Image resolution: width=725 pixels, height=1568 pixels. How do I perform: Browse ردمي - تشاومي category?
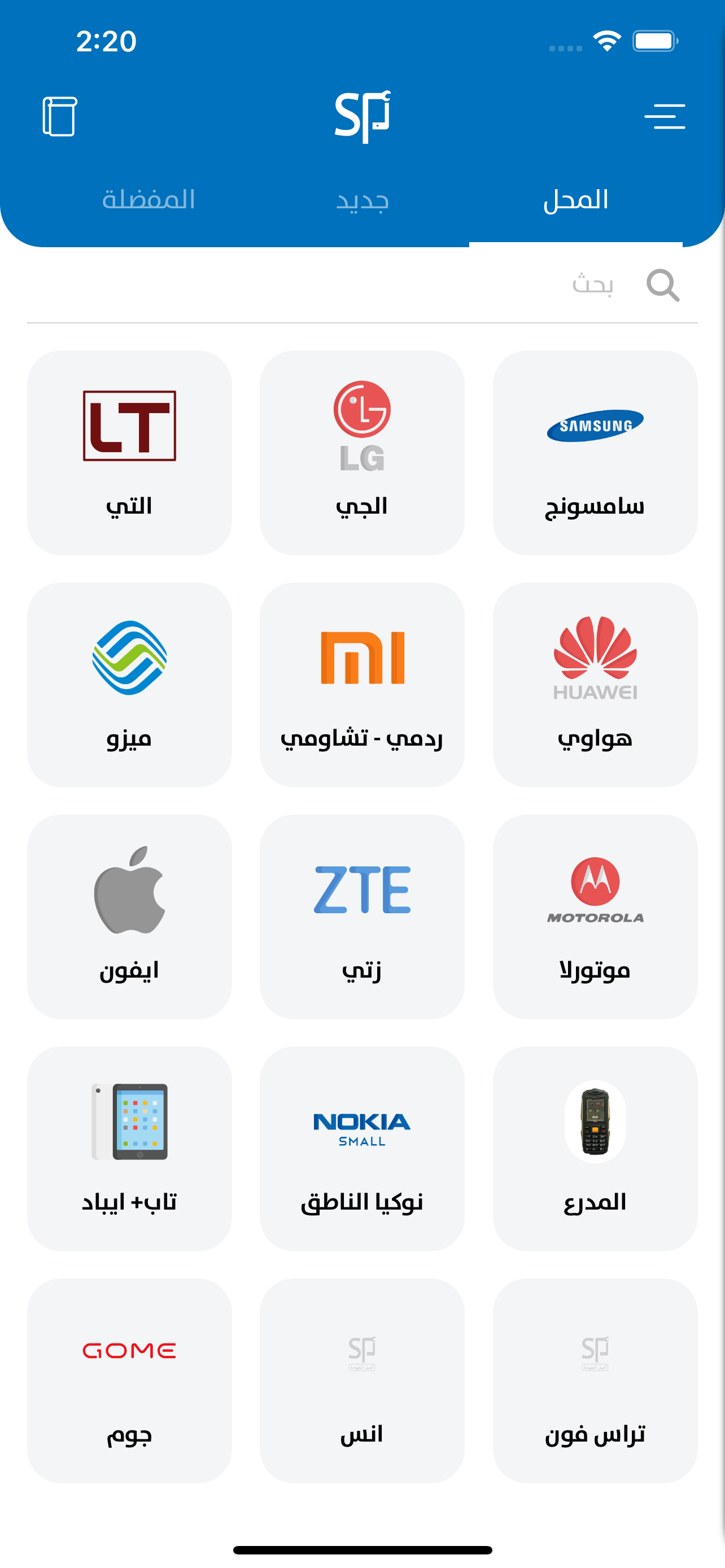pos(362,684)
